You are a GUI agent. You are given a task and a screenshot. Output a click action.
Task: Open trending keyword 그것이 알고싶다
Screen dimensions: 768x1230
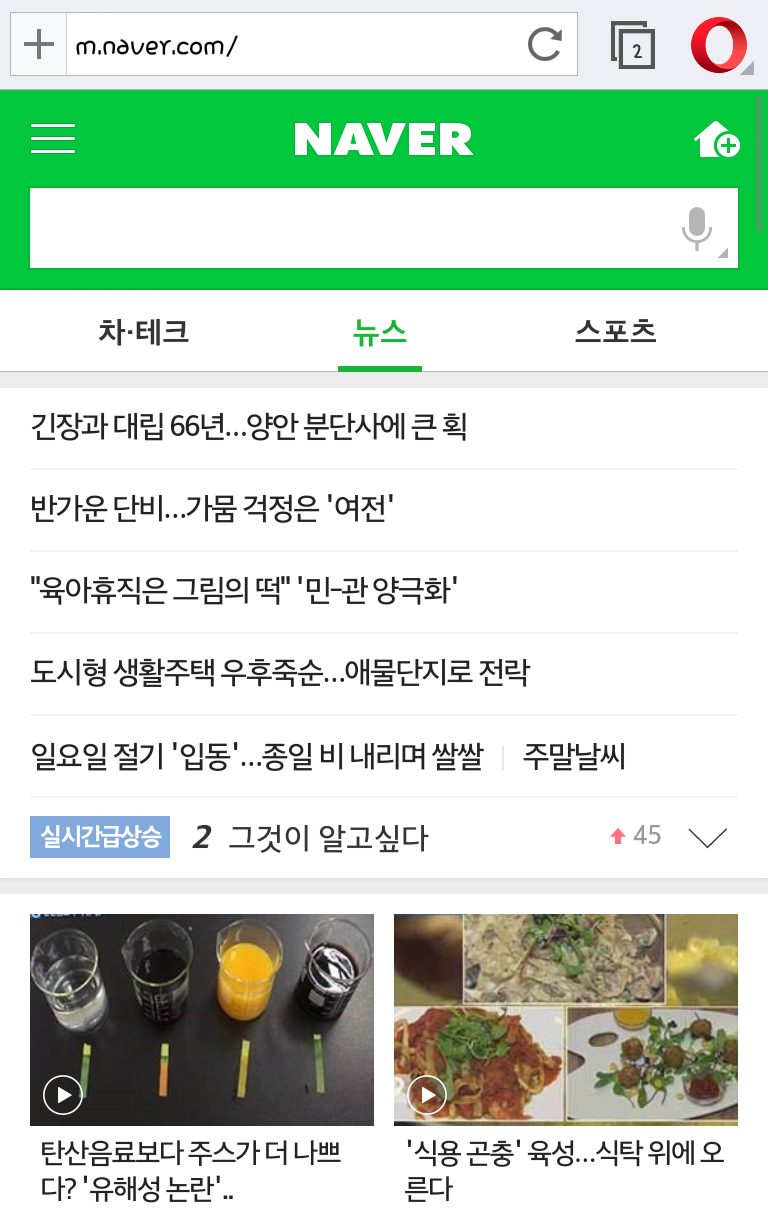point(328,837)
